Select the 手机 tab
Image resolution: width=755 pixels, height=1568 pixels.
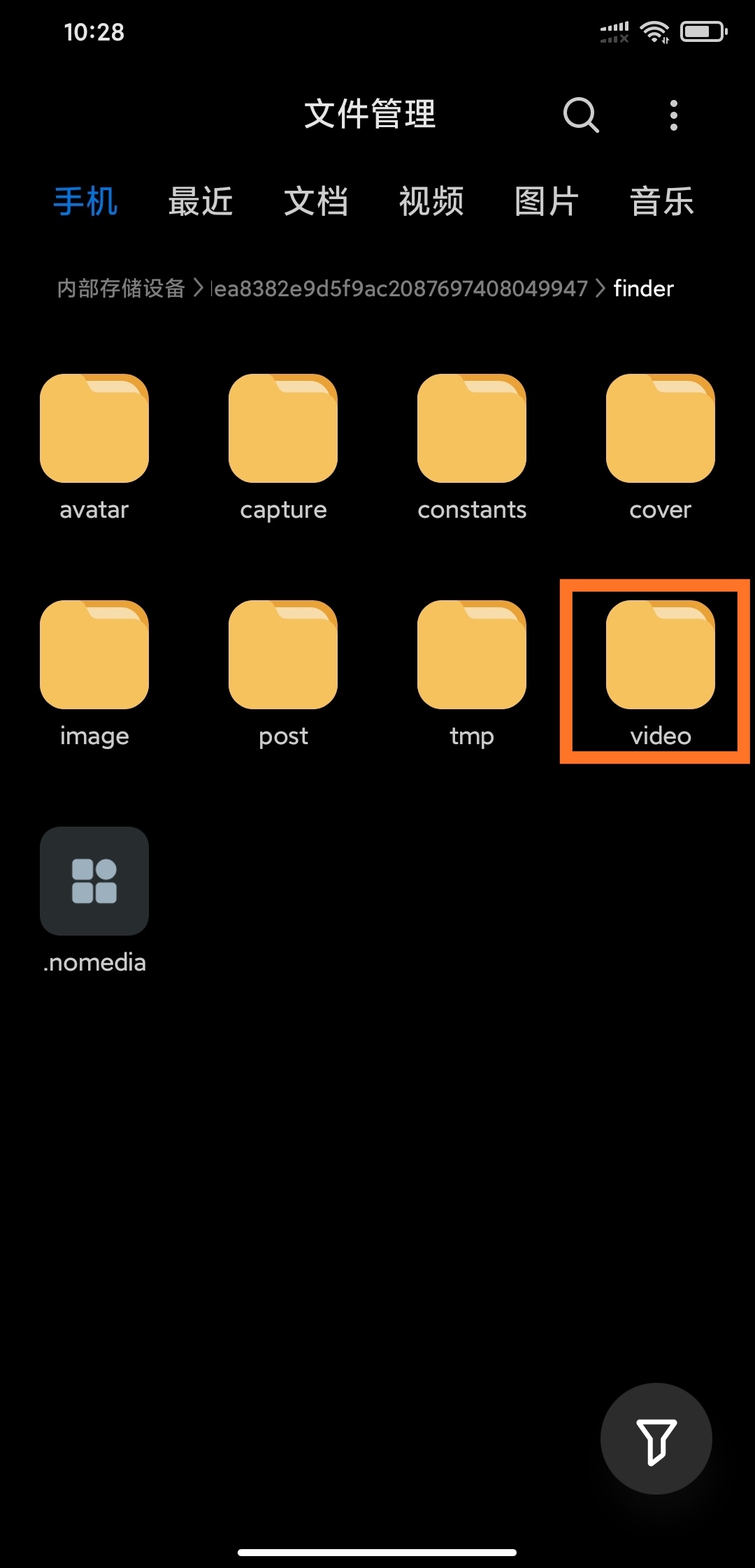(85, 202)
